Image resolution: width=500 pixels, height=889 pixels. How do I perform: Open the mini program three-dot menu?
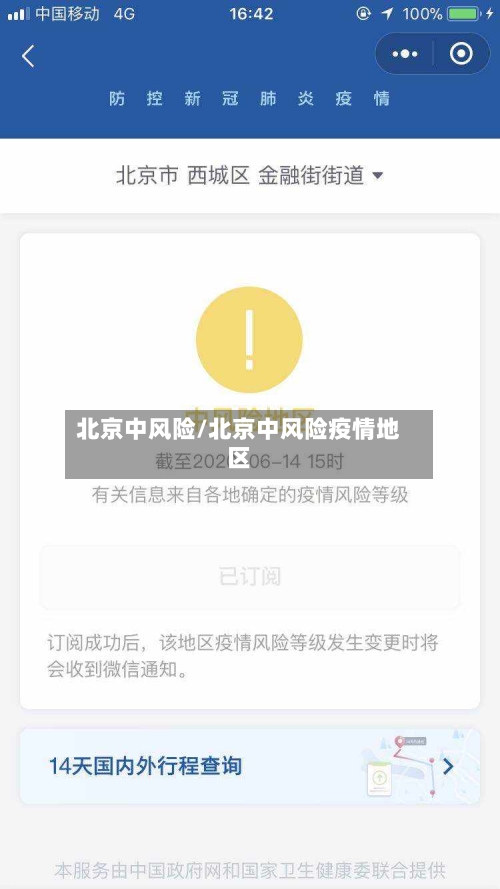(405, 54)
